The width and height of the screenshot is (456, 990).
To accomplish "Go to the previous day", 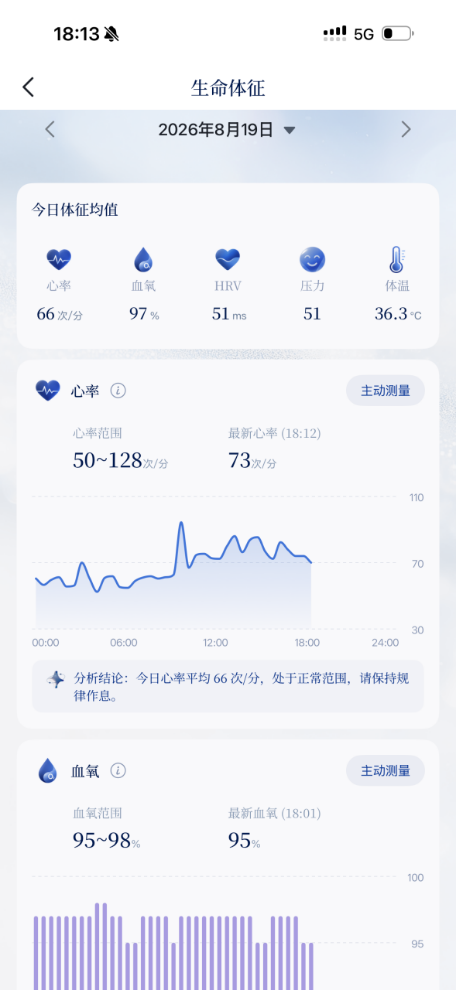I will [50, 129].
